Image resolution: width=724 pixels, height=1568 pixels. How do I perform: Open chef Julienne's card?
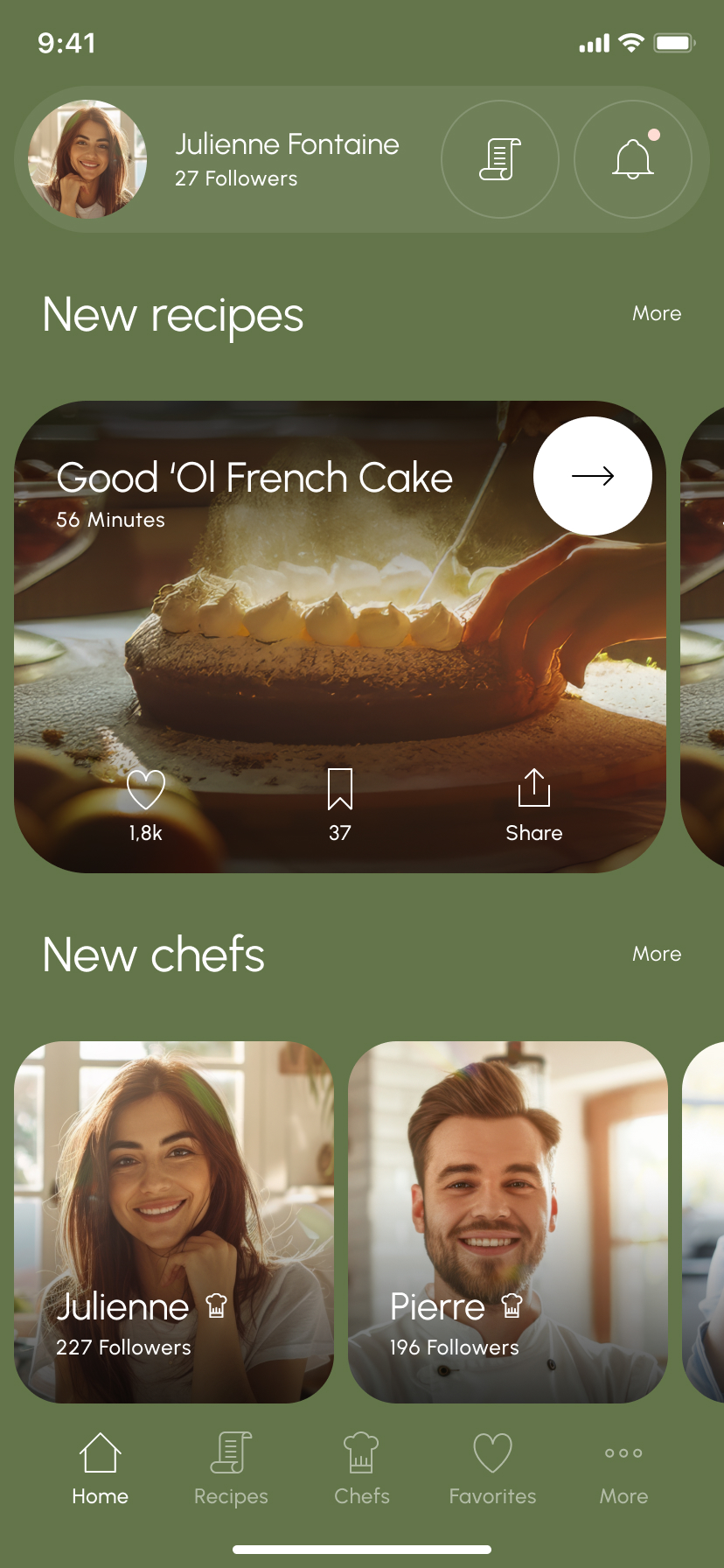coord(174,1221)
